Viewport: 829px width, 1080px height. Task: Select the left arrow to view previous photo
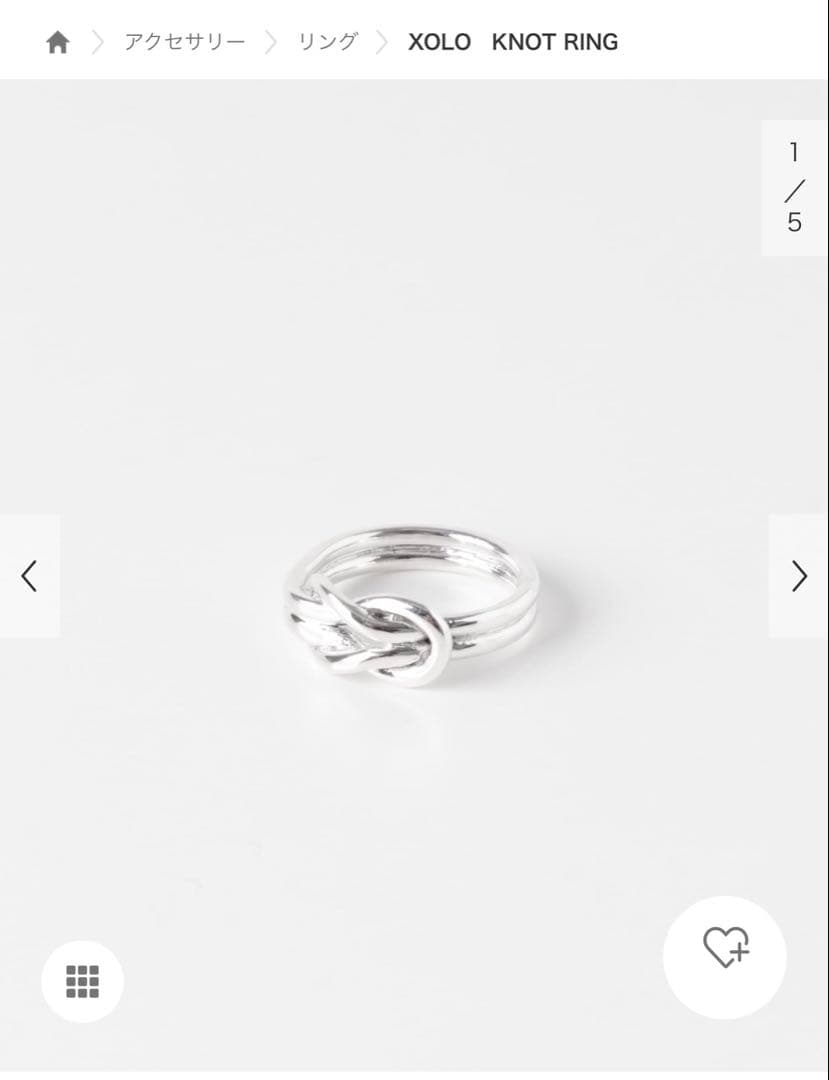[x=29, y=576]
